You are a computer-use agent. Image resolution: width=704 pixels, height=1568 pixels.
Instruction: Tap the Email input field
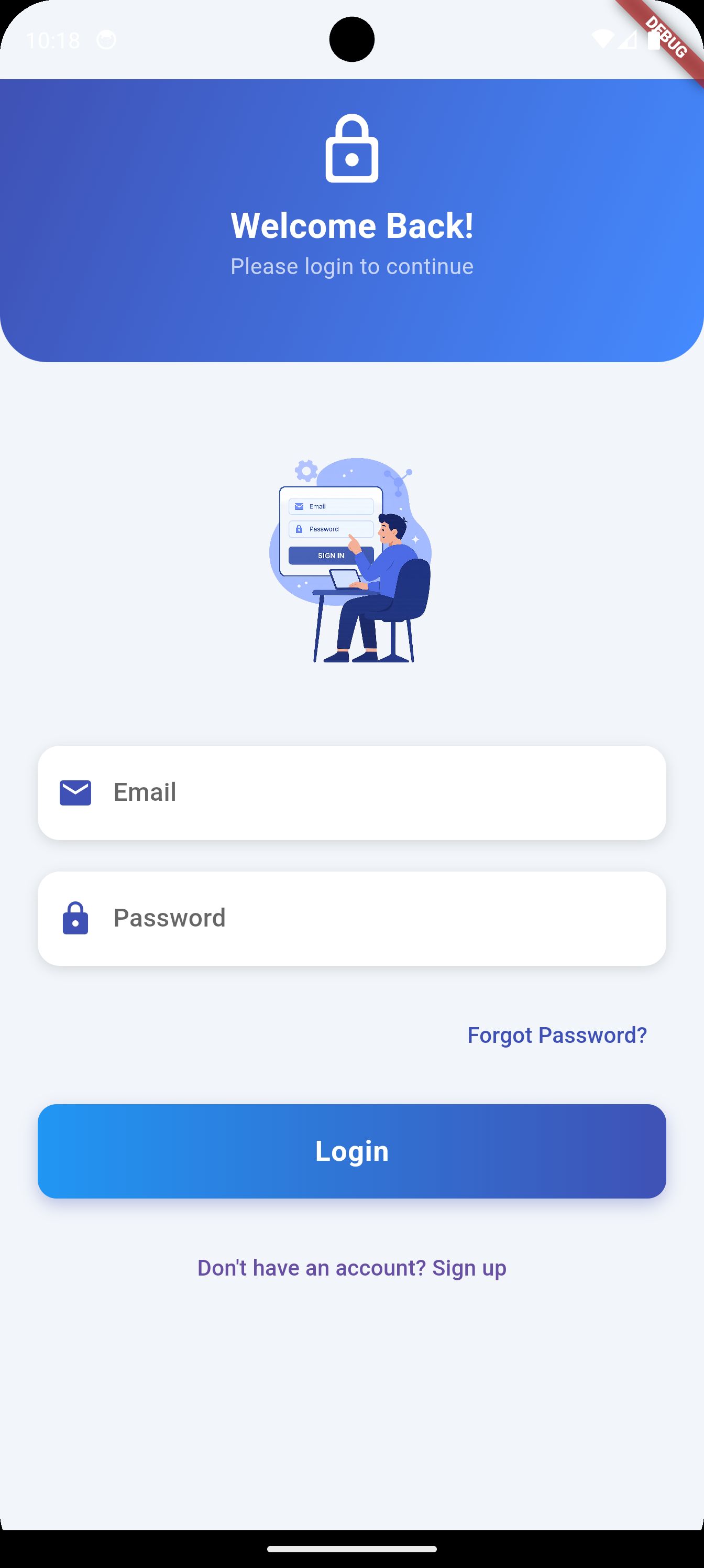351,792
